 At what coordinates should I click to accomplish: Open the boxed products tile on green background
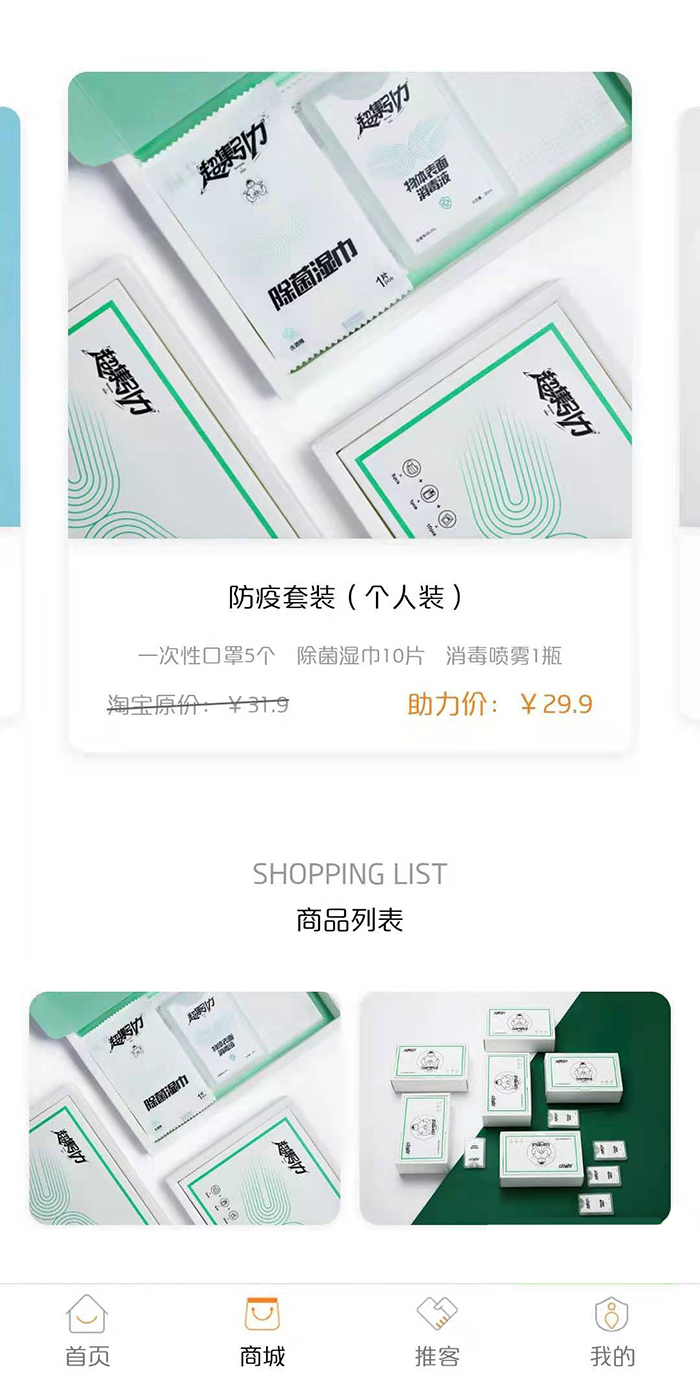515,1108
